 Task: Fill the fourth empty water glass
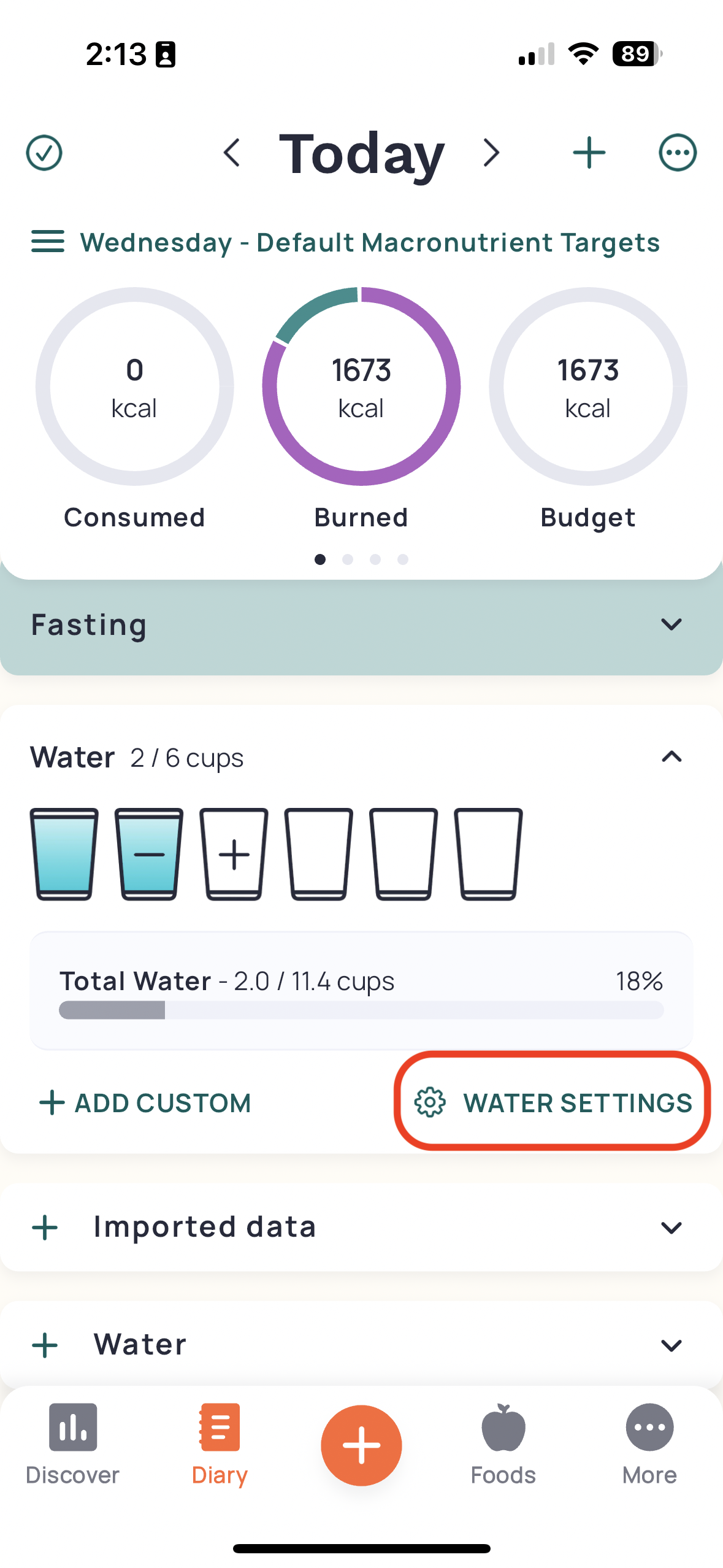(x=318, y=854)
